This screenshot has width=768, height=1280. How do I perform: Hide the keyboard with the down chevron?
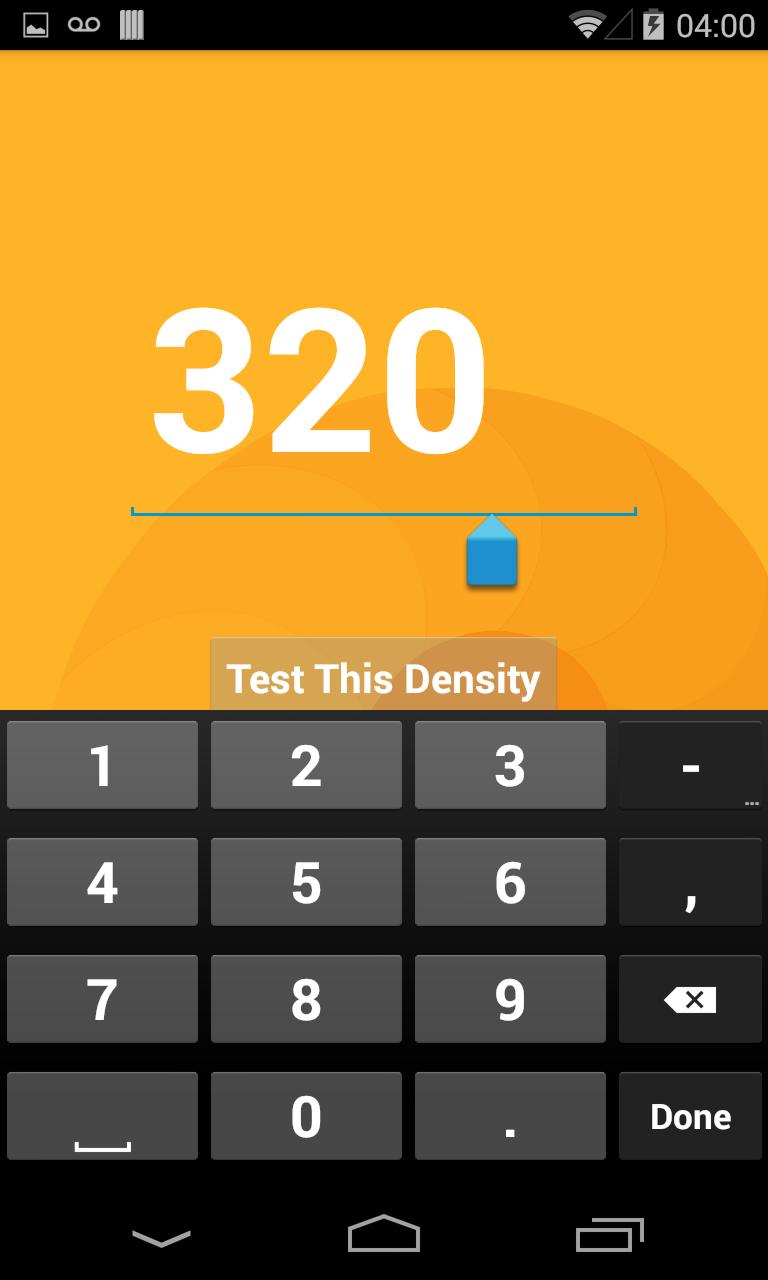[160, 1237]
